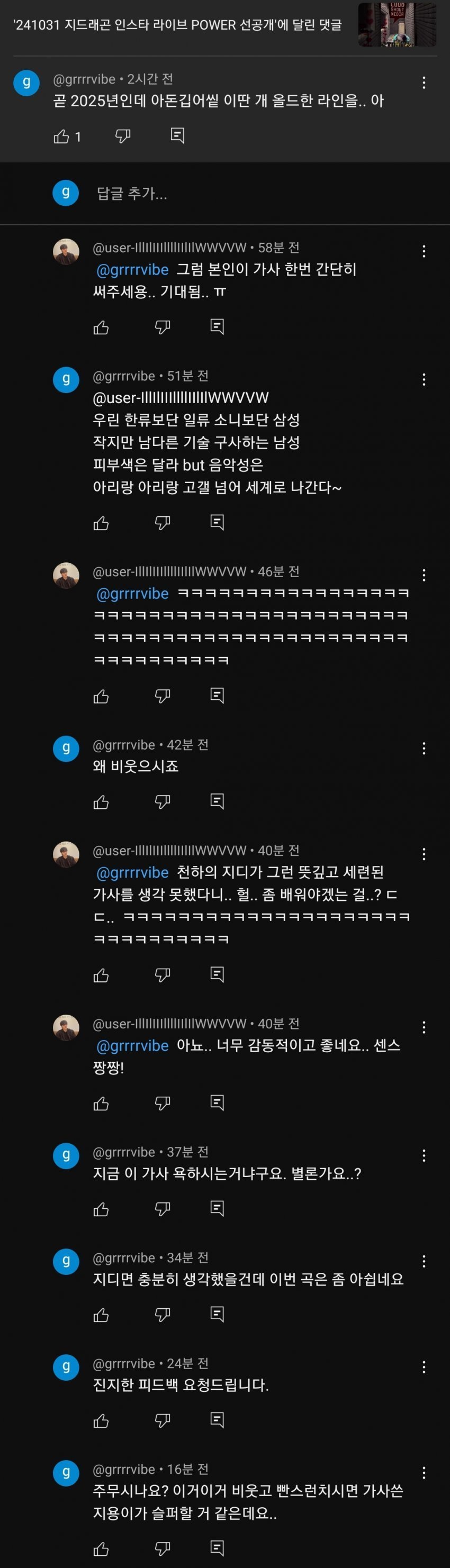Like the comment about '곧 2025년인데'
The height and width of the screenshot is (1568, 450).
point(61,136)
